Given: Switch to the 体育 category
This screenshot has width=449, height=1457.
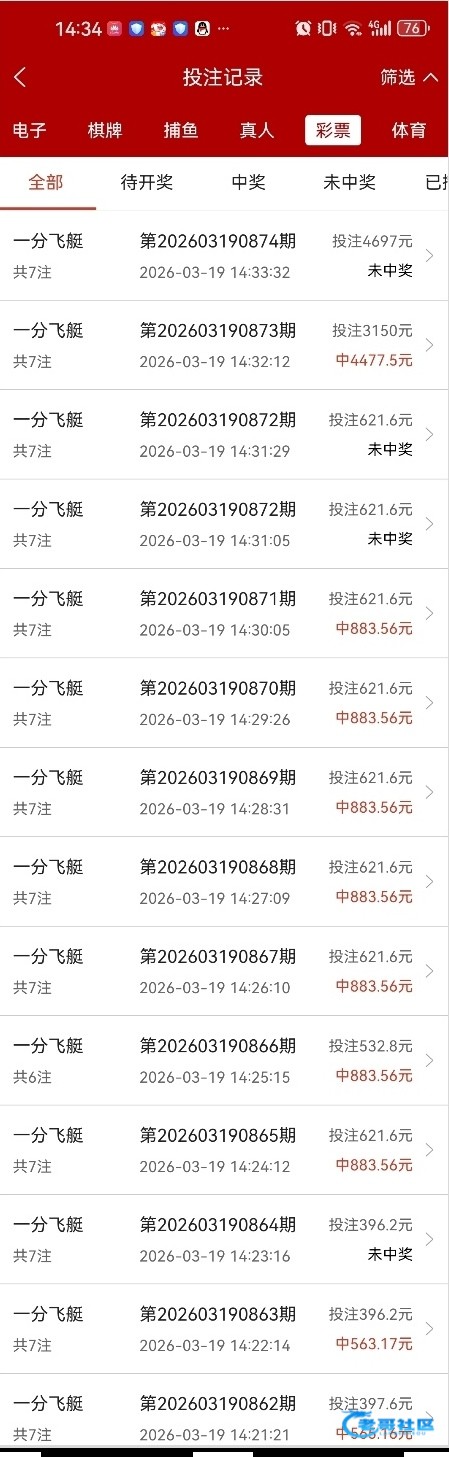Looking at the screenshot, I should tap(409, 130).
